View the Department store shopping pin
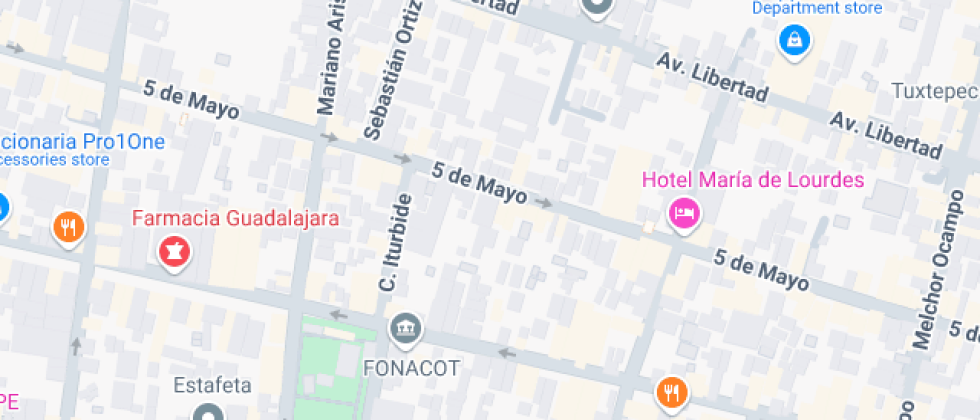The width and height of the screenshot is (980, 420). [x=794, y=40]
